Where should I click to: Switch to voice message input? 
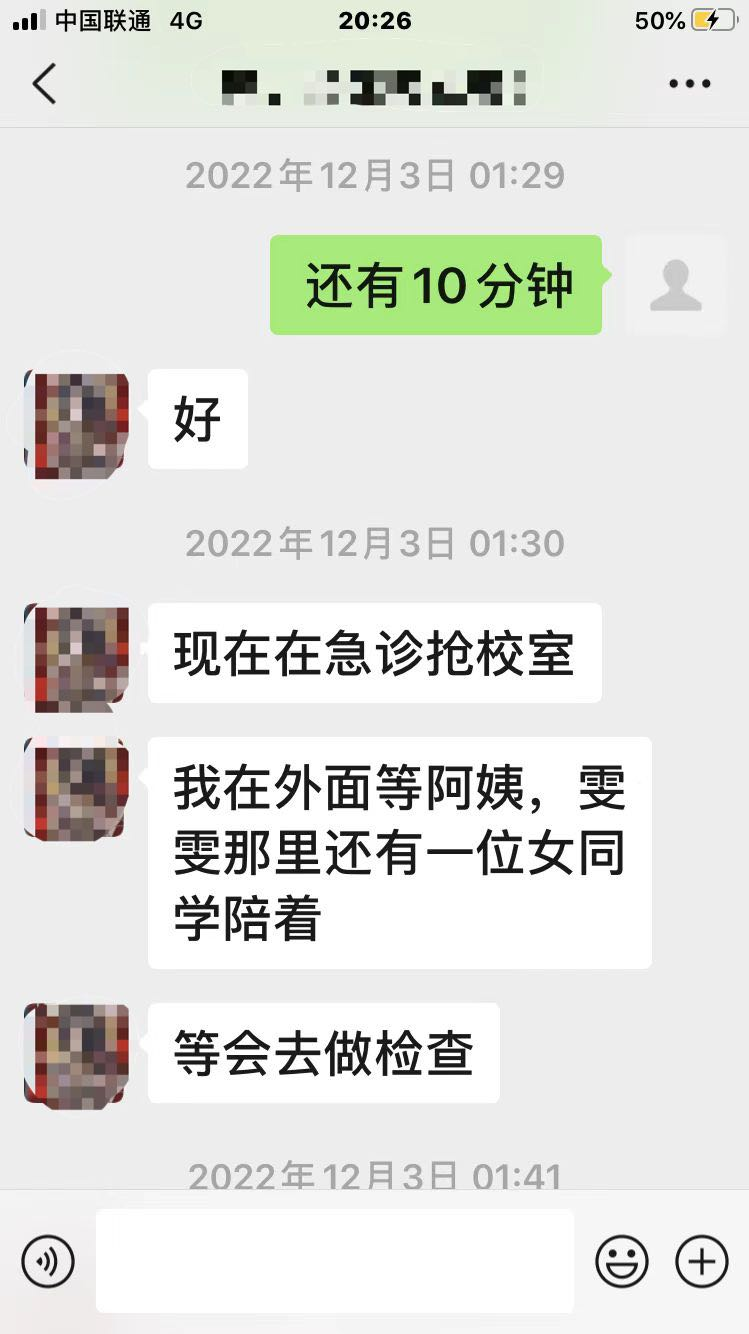tap(48, 1261)
